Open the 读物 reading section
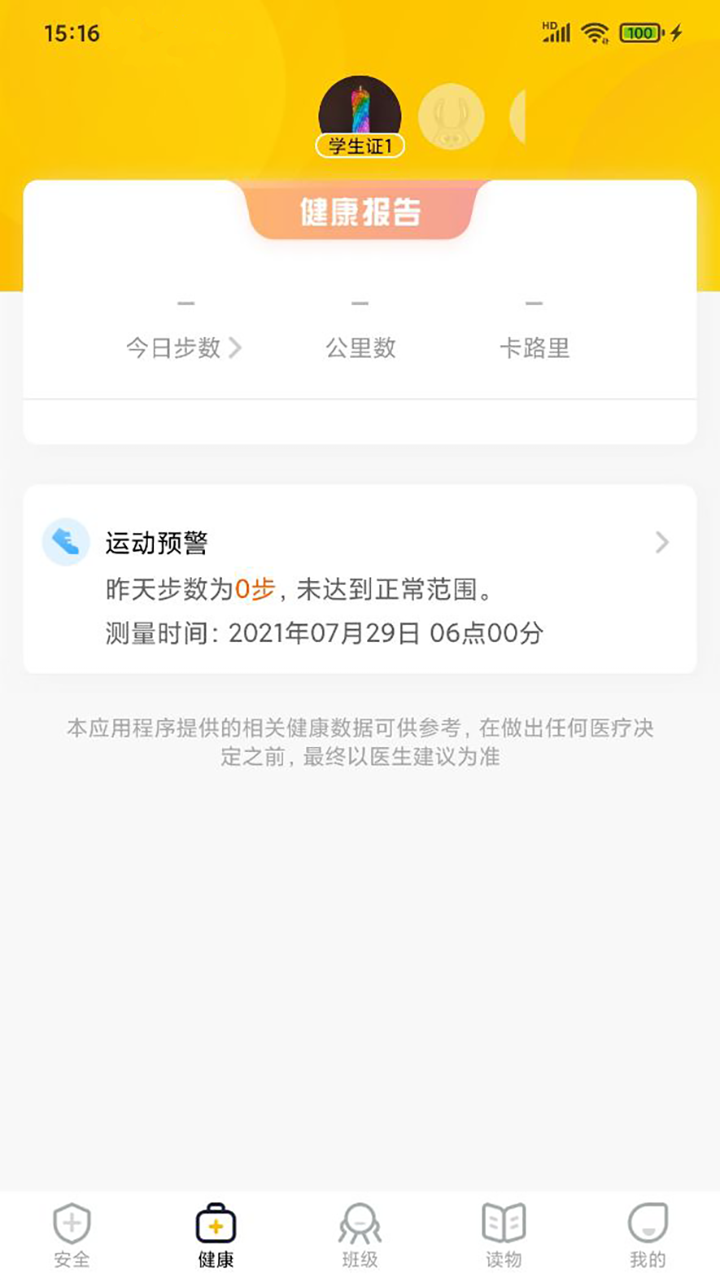Viewport: 720px width, 1280px height. [503, 1232]
